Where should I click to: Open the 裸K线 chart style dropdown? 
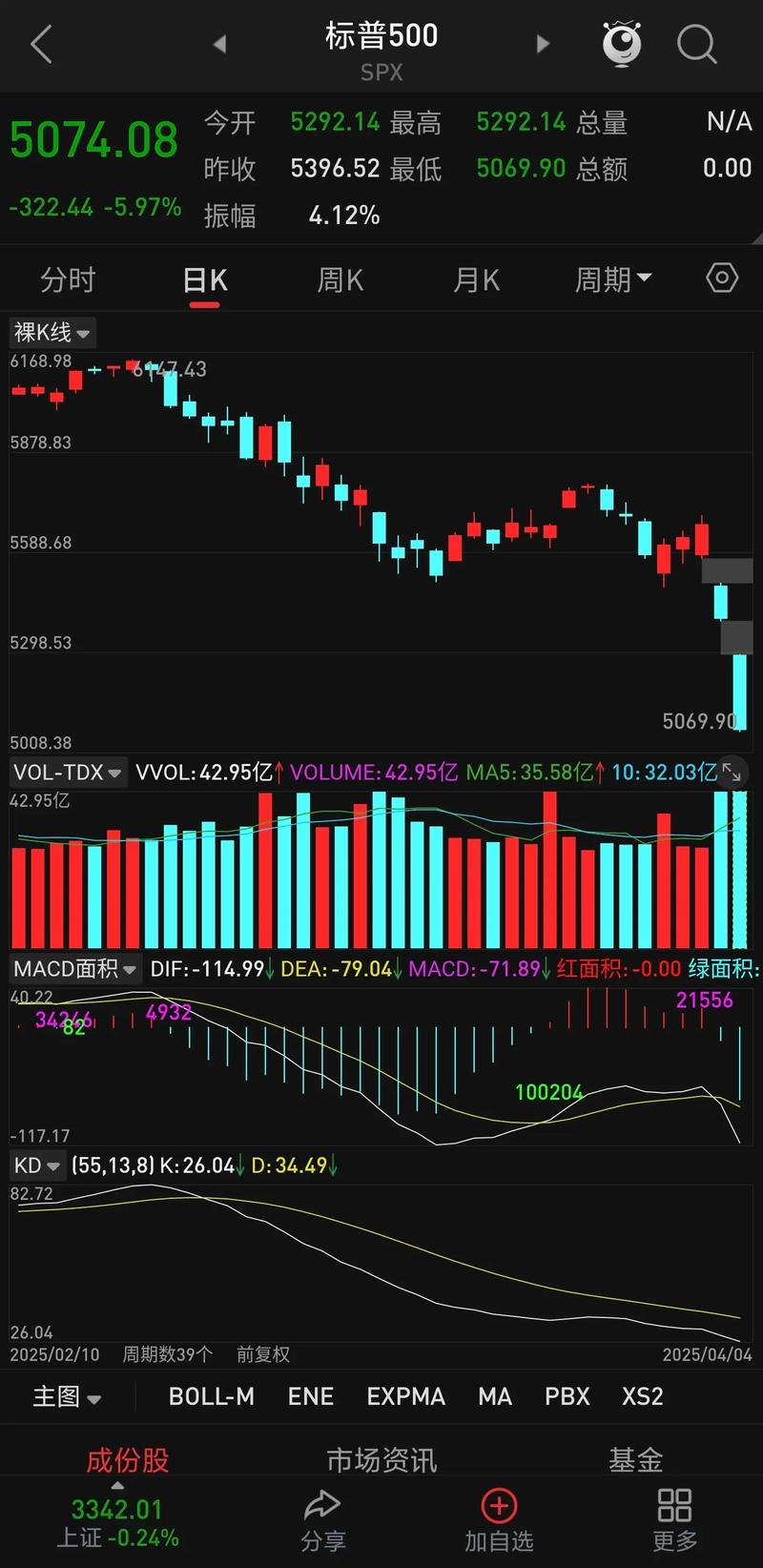(x=50, y=333)
